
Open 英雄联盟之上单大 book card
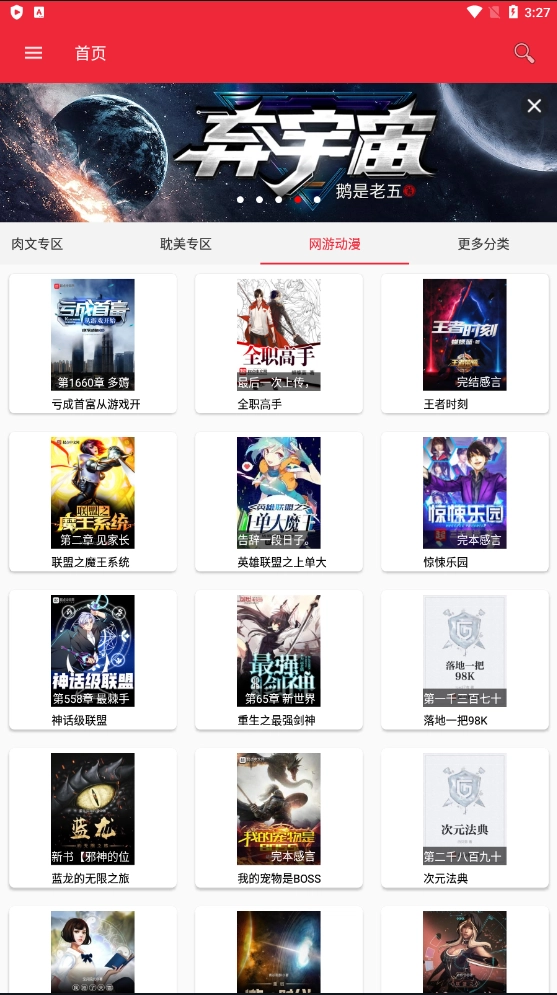click(278, 501)
